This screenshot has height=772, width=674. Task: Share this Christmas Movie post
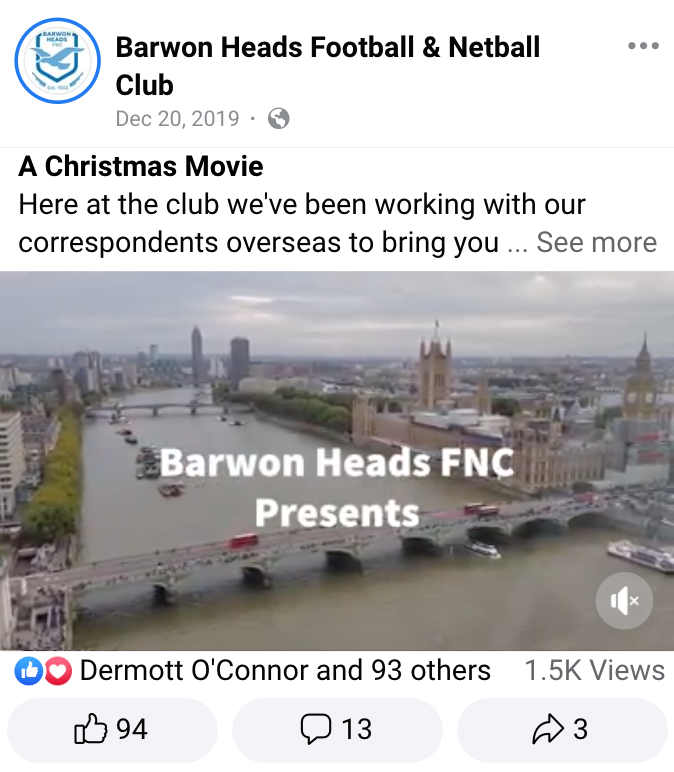click(x=562, y=730)
